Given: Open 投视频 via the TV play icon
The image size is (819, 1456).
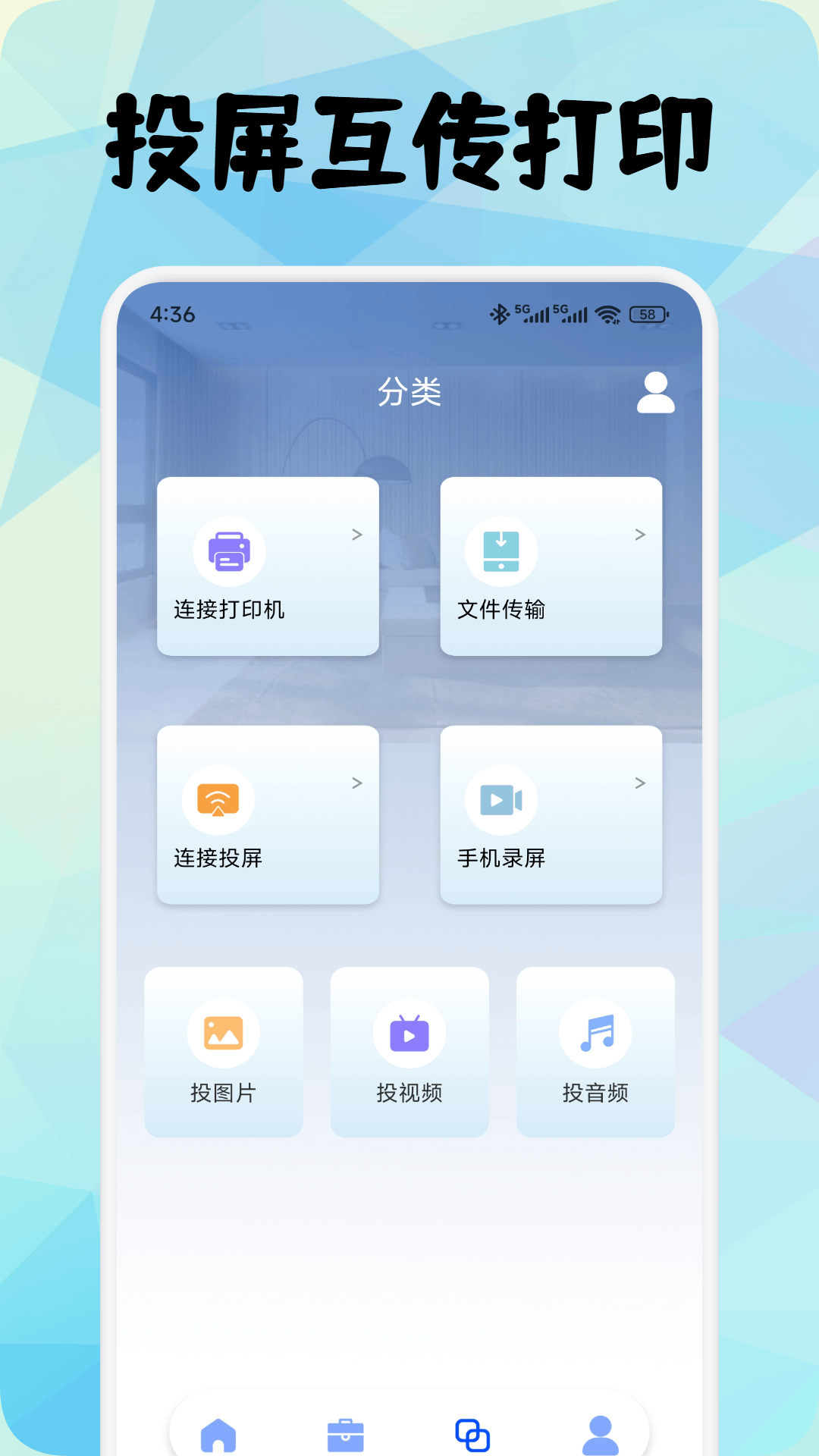Looking at the screenshot, I should click(x=409, y=1032).
